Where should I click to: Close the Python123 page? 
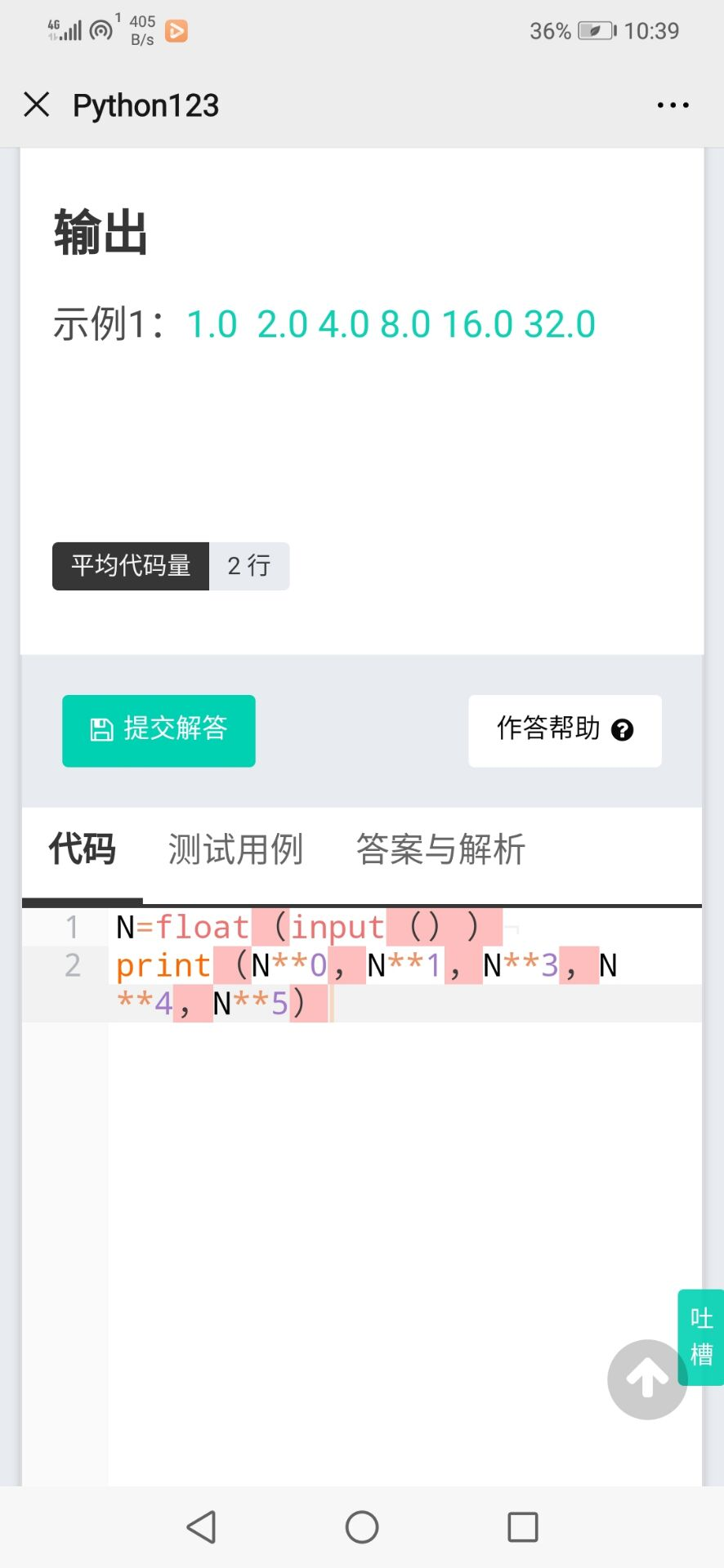point(37,105)
